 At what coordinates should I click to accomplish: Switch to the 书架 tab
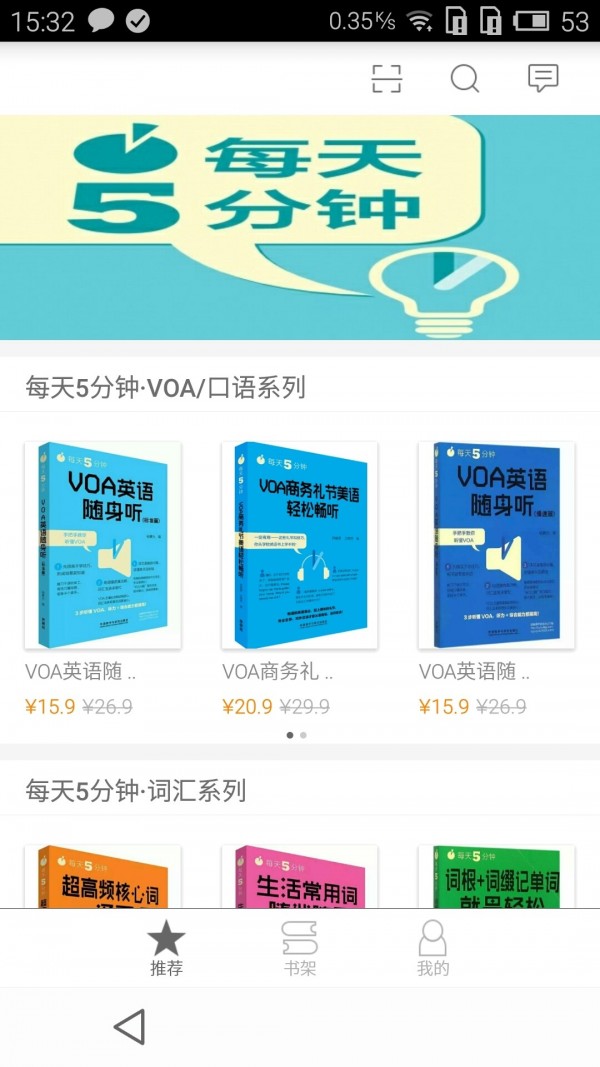299,948
